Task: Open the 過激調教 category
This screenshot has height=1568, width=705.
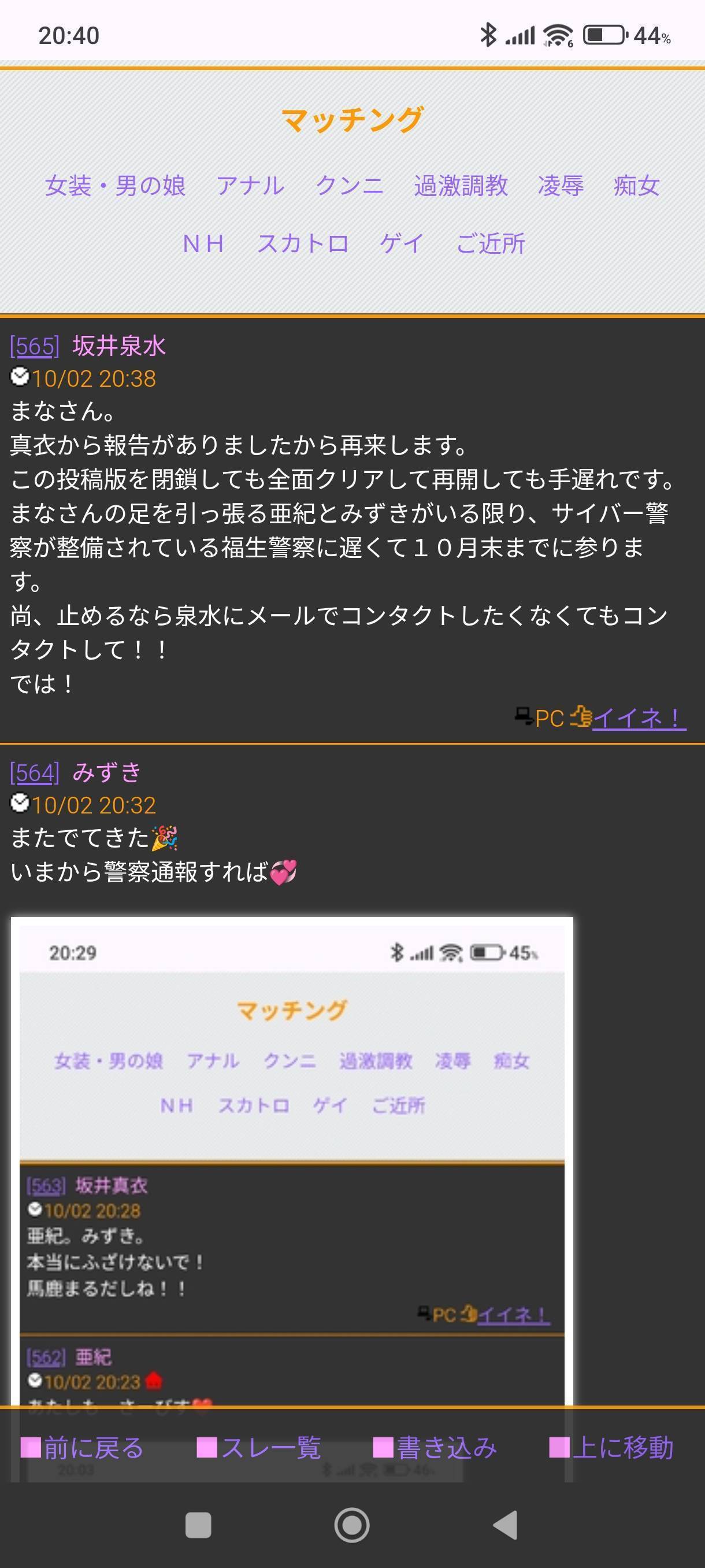Action: click(461, 185)
